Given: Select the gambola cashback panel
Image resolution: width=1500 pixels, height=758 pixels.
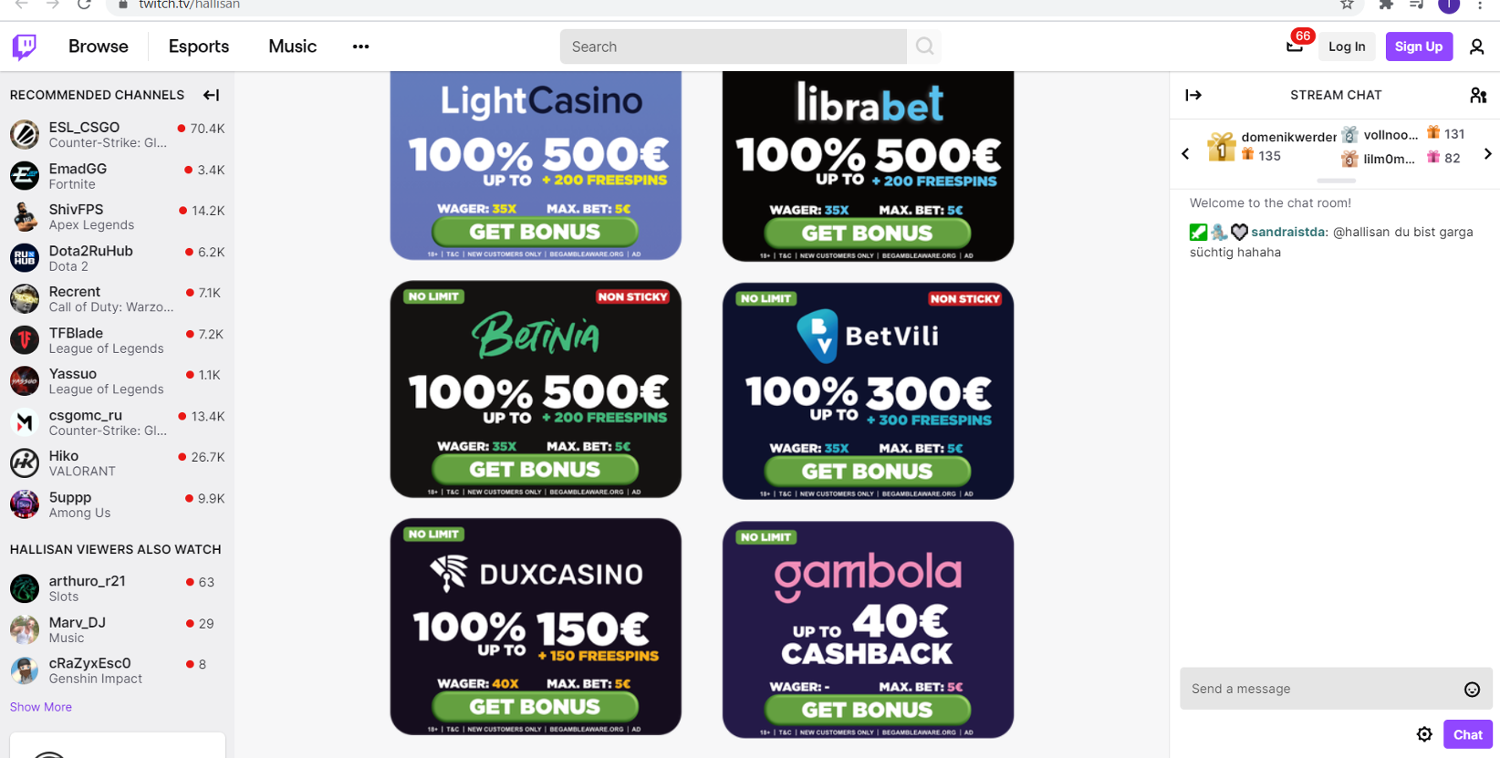Looking at the screenshot, I should pyautogui.click(x=868, y=629).
